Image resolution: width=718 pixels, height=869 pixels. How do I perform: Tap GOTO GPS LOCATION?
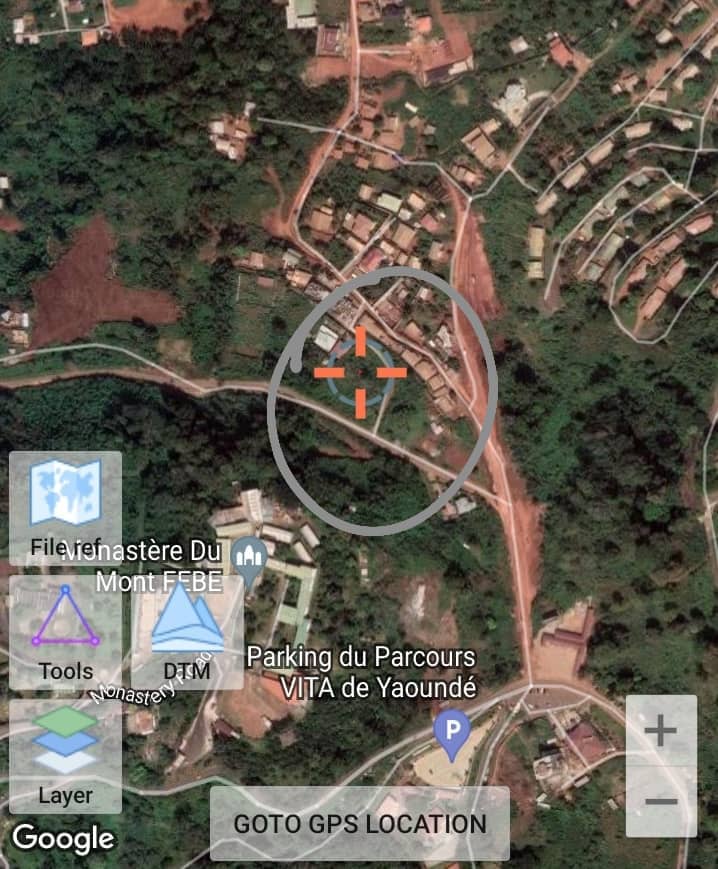[360, 824]
